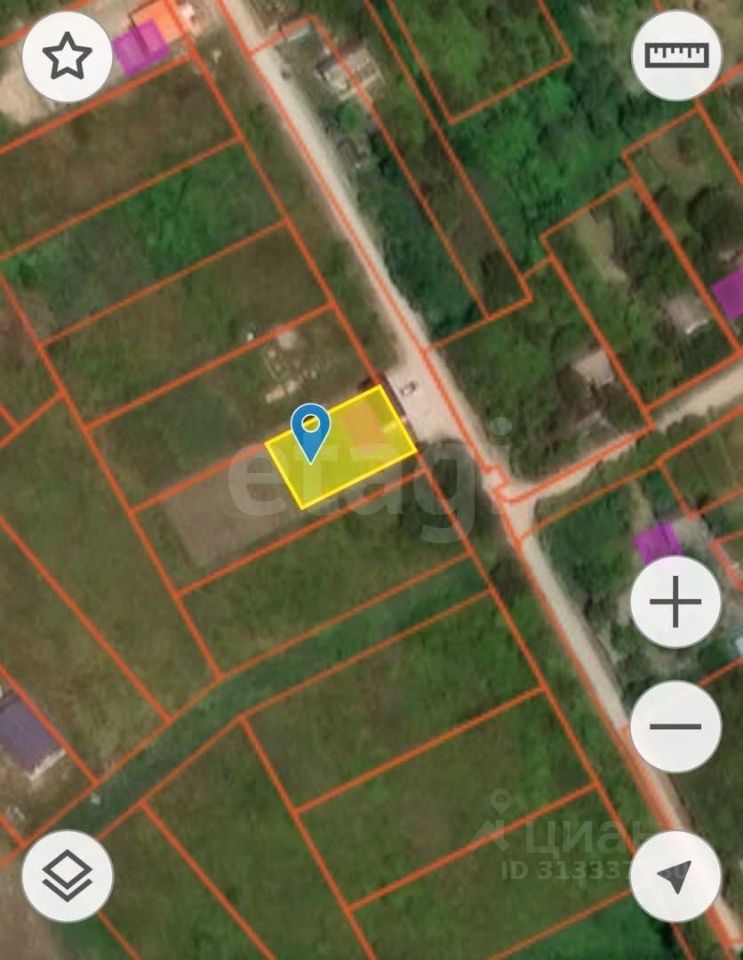This screenshot has width=743, height=960.
Task: Zoom out with the minus button
Action: click(676, 726)
